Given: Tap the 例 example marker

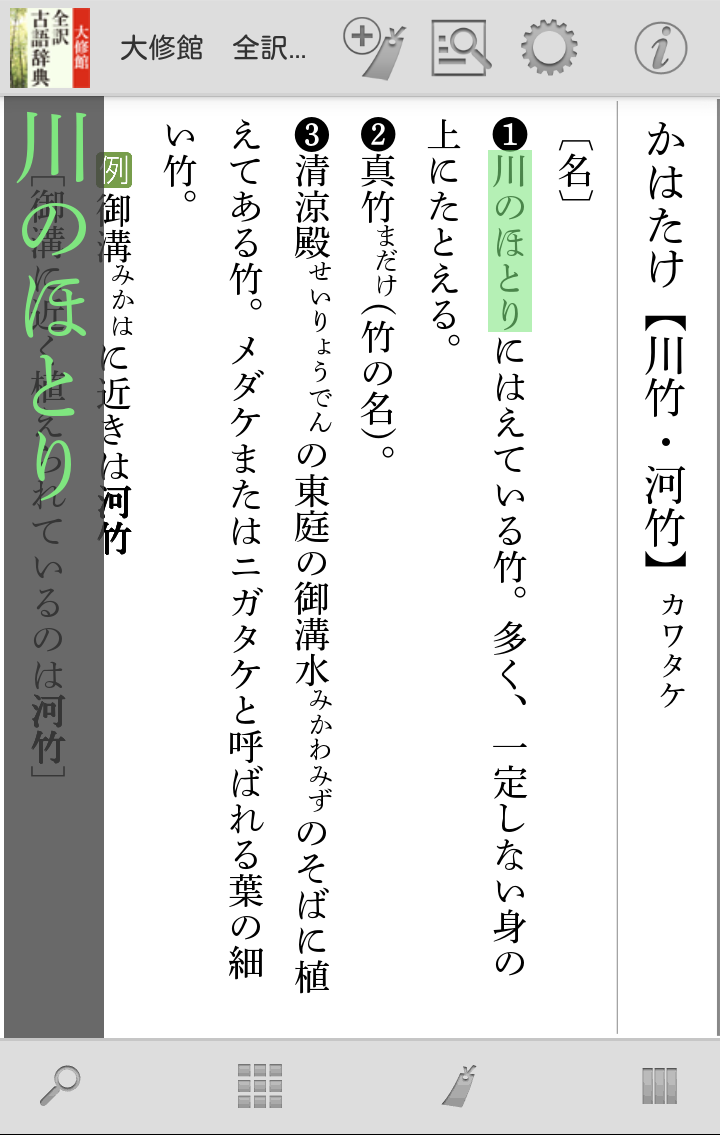Looking at the screenshot, I should [114, 171].
